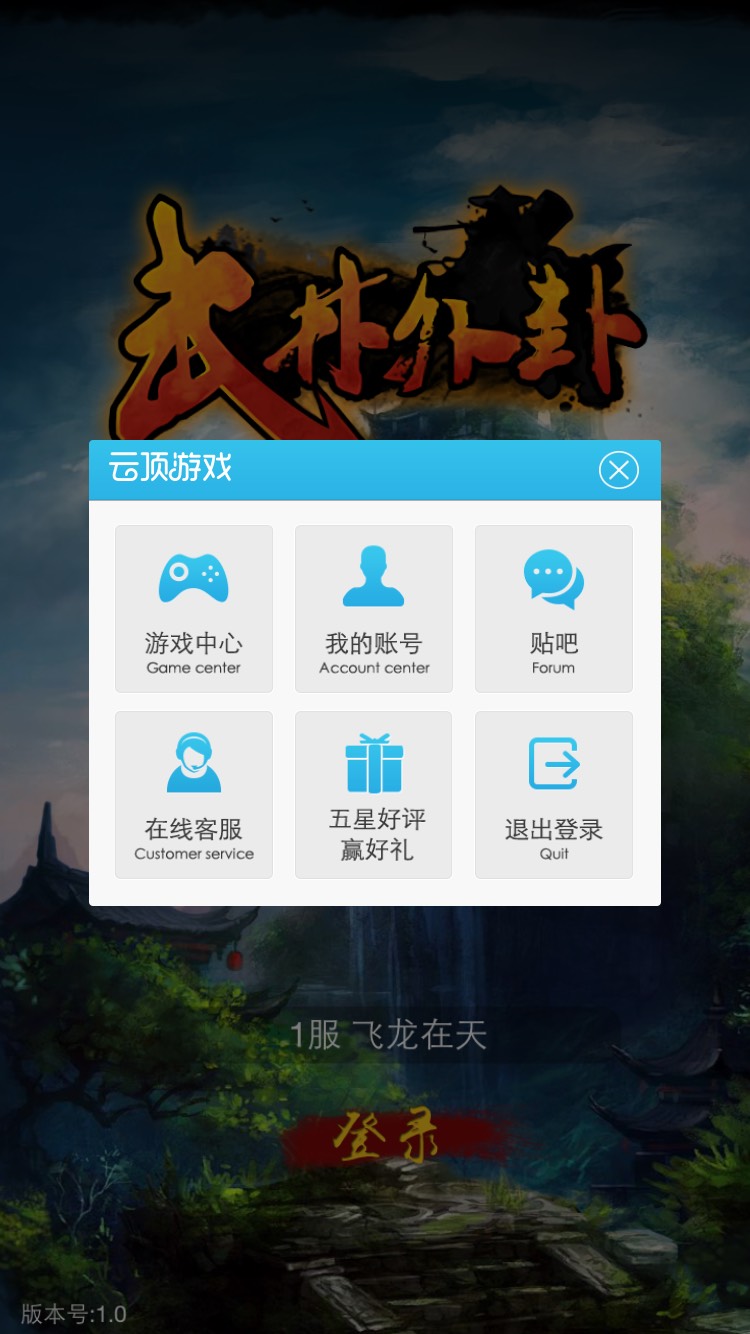Open the 五星好评赢好礼 gift tile

pyautogui.click(x=374, y=795)
